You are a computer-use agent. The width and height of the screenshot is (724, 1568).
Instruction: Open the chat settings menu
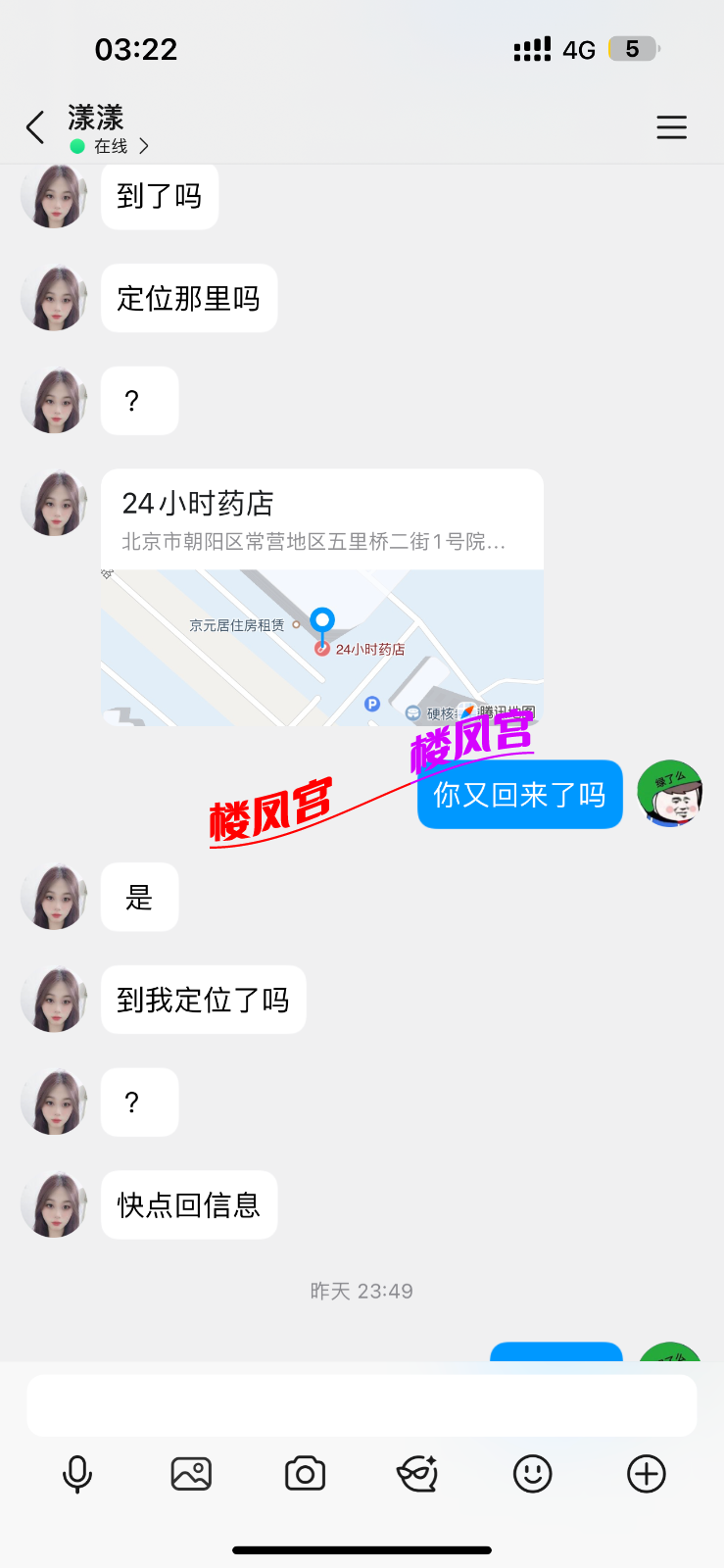(671, 127)
